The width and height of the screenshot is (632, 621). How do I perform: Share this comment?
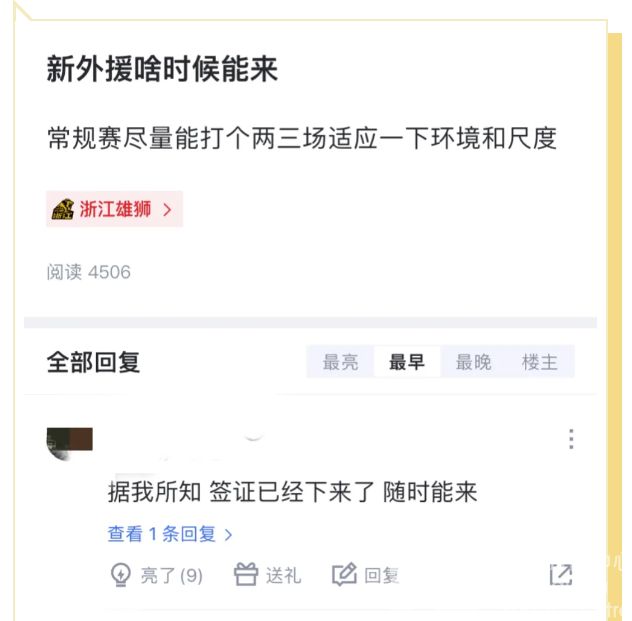561,574
